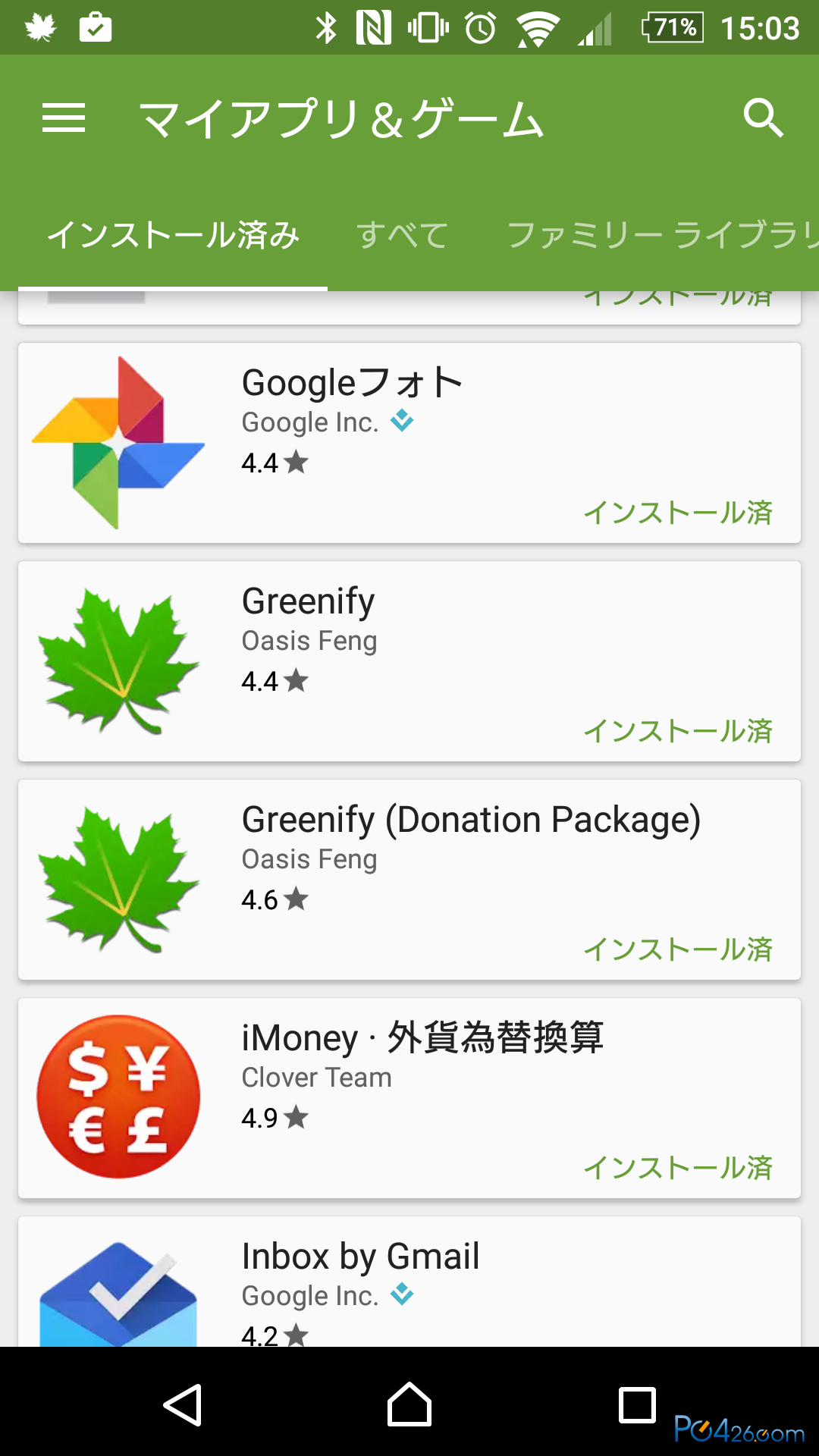Open the hamburger drawer menu

pyautogui.click(x=64, y=118)
